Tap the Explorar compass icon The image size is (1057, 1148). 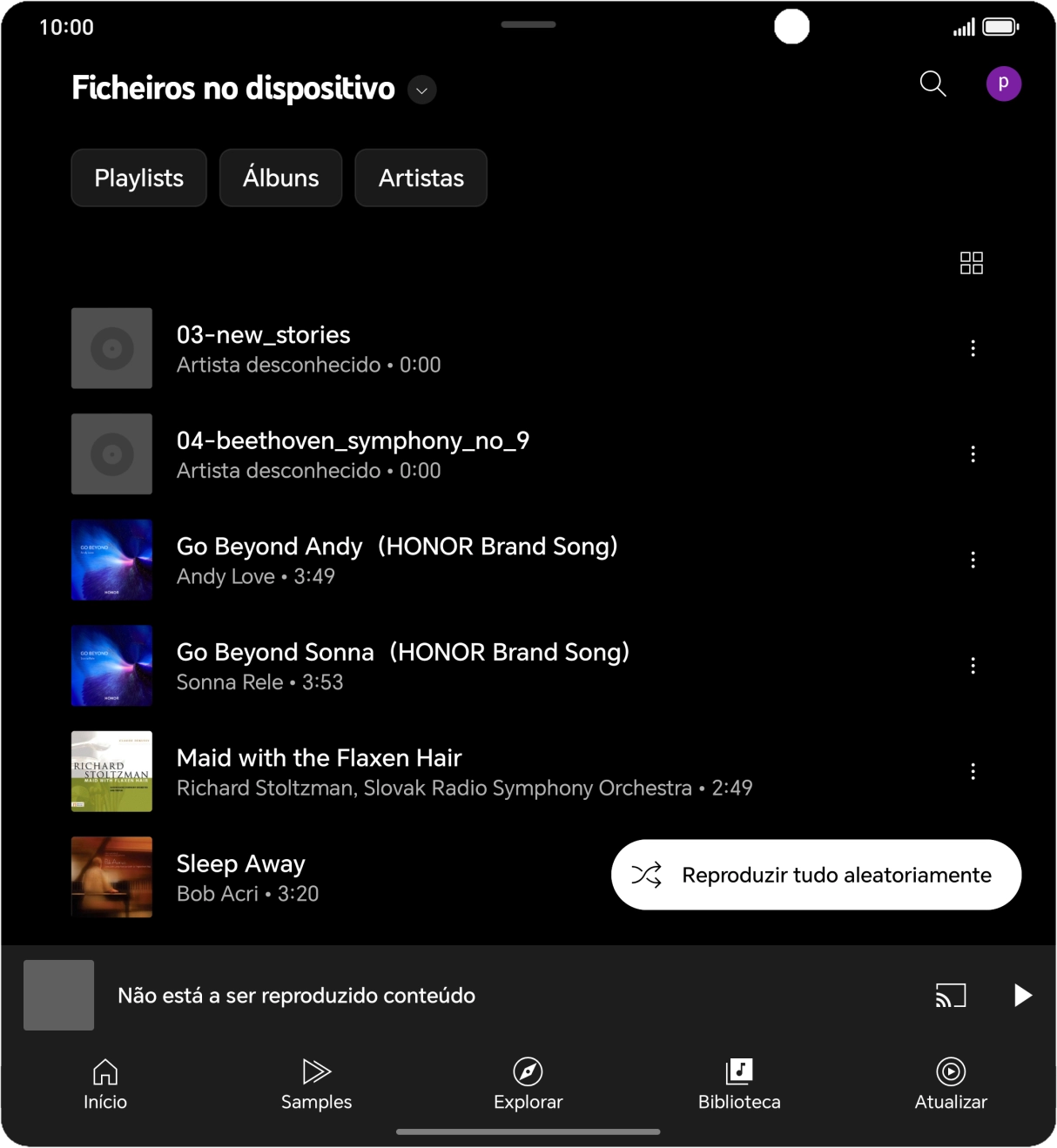coord(528,1072)
